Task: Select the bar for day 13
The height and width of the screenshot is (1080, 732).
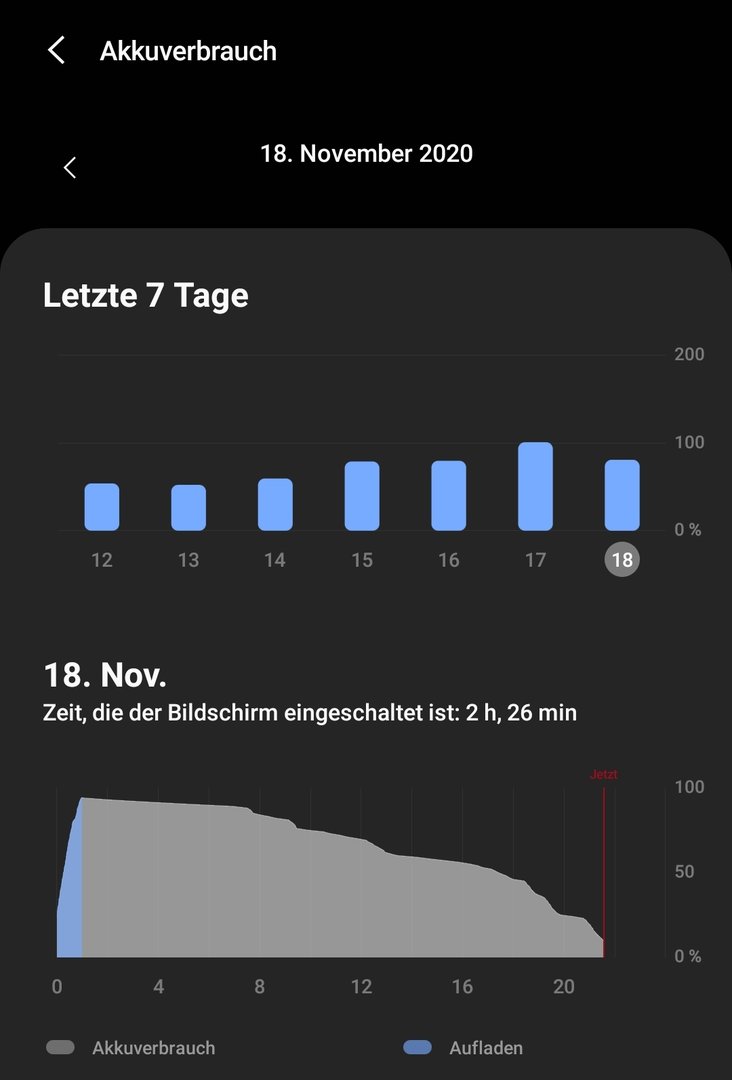Action: tap(188, 508)
